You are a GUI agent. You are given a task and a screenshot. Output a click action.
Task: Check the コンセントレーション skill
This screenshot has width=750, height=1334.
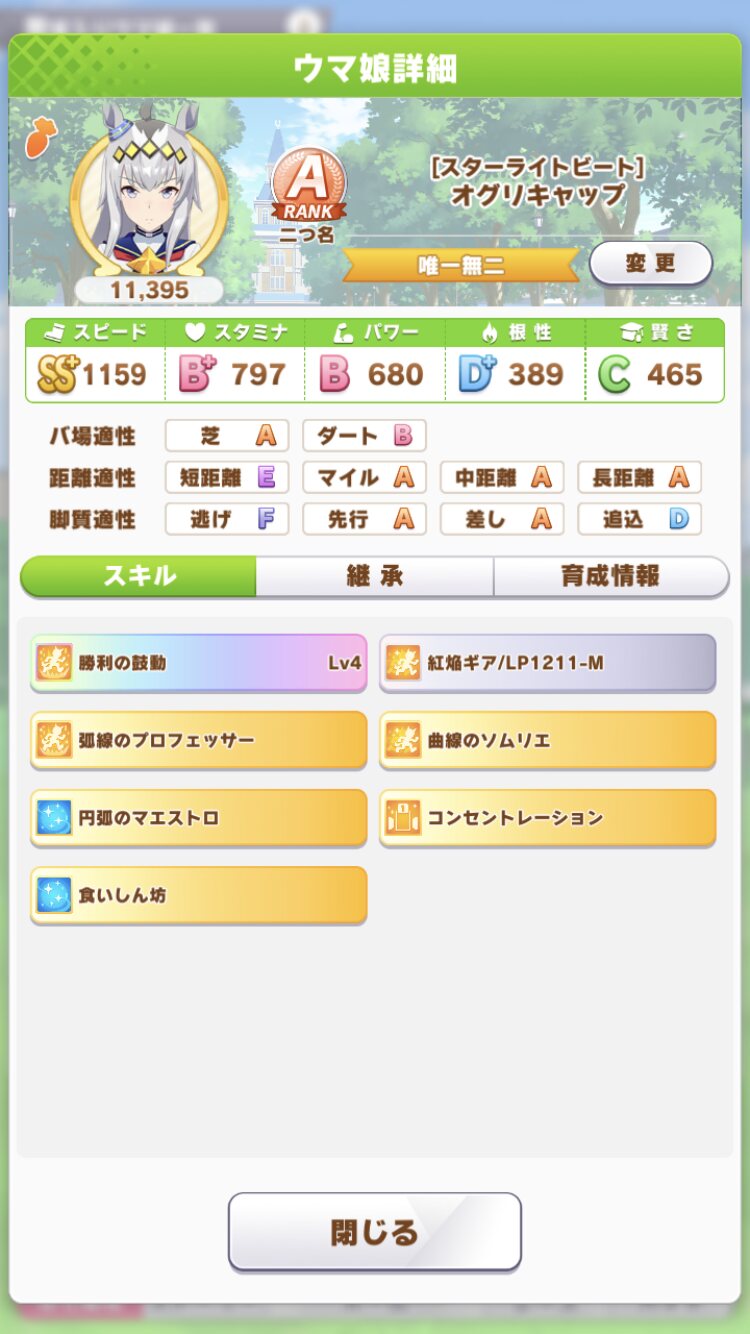[547, 817]
